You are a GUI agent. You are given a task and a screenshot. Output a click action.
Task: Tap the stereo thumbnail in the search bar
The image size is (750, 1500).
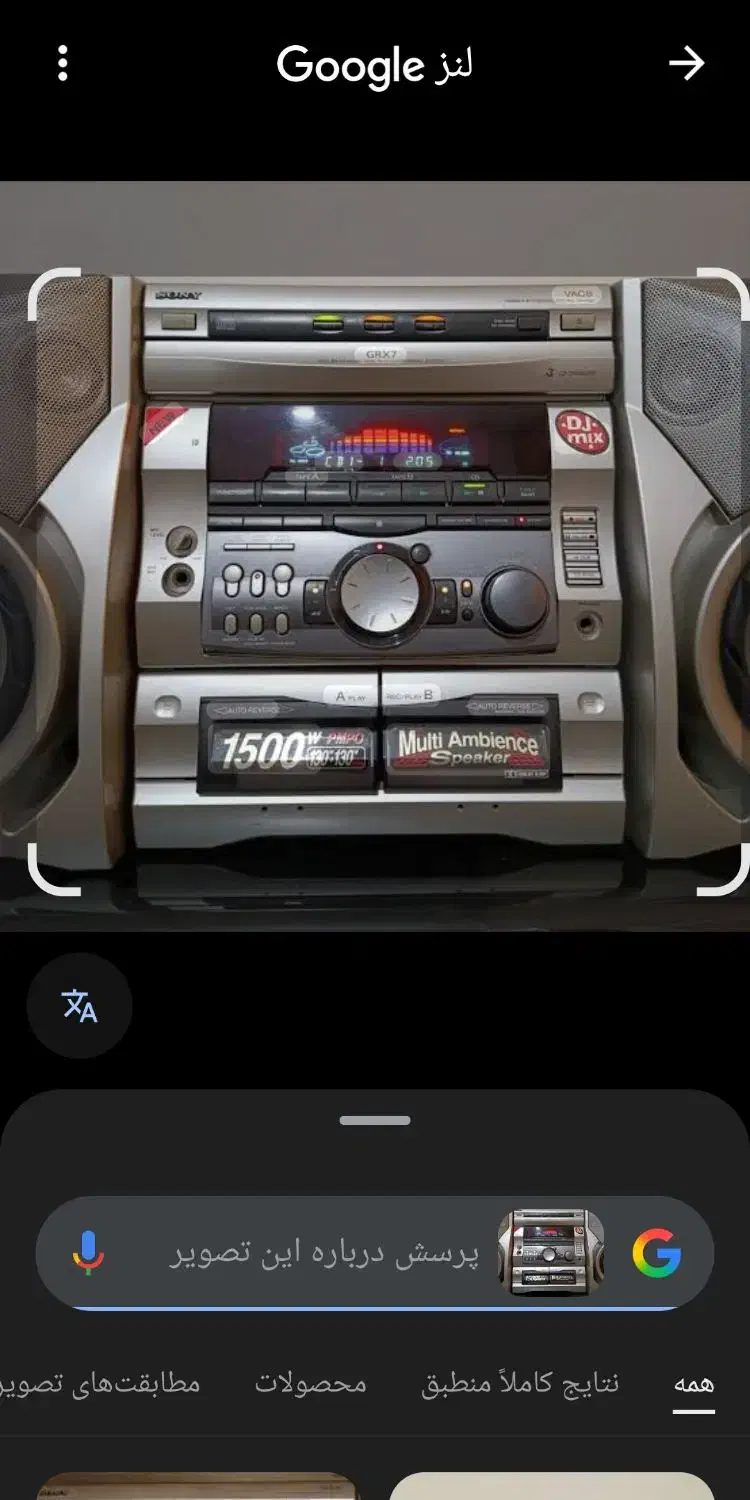pyautogui.click(x=551, y=1253)
